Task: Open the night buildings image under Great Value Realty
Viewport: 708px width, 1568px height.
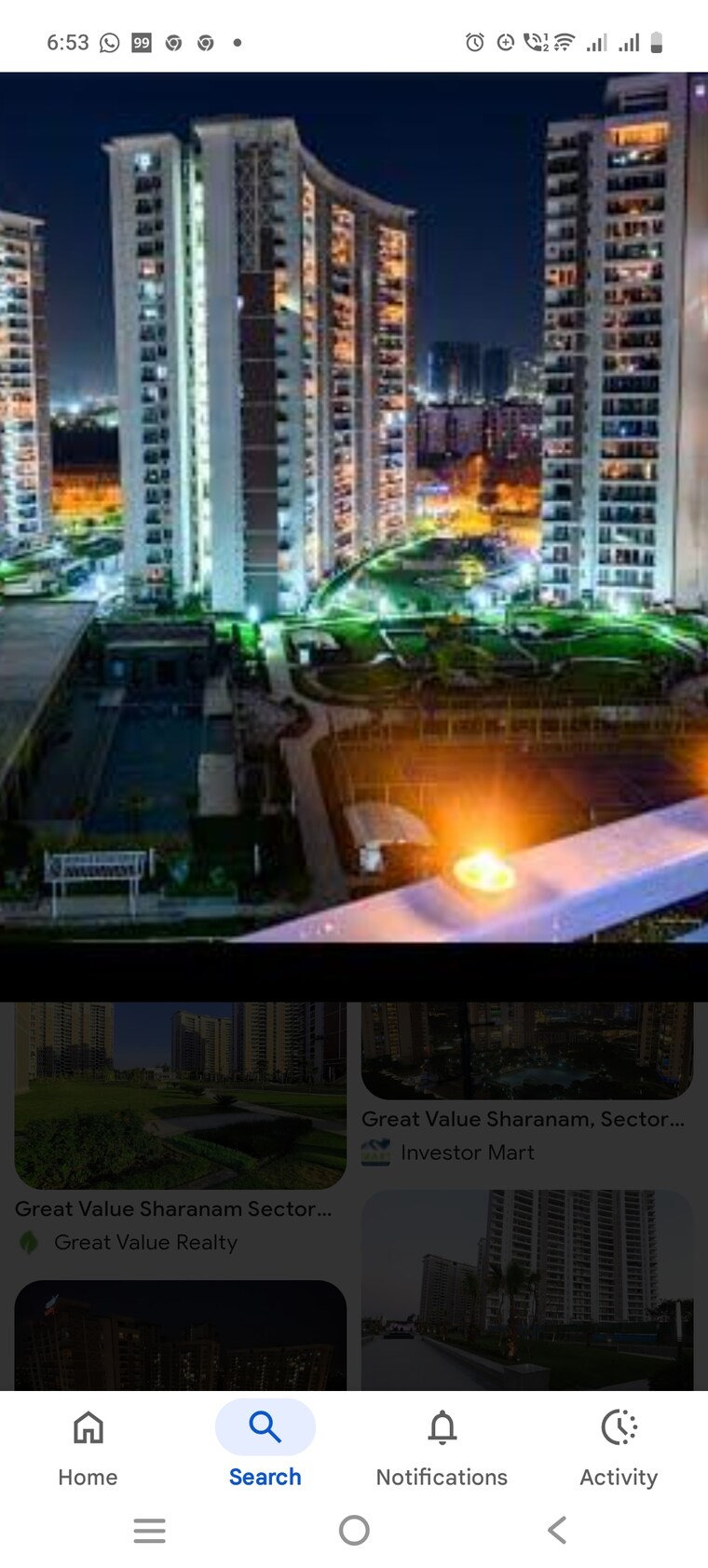Action: click(x=180, y=1336)
